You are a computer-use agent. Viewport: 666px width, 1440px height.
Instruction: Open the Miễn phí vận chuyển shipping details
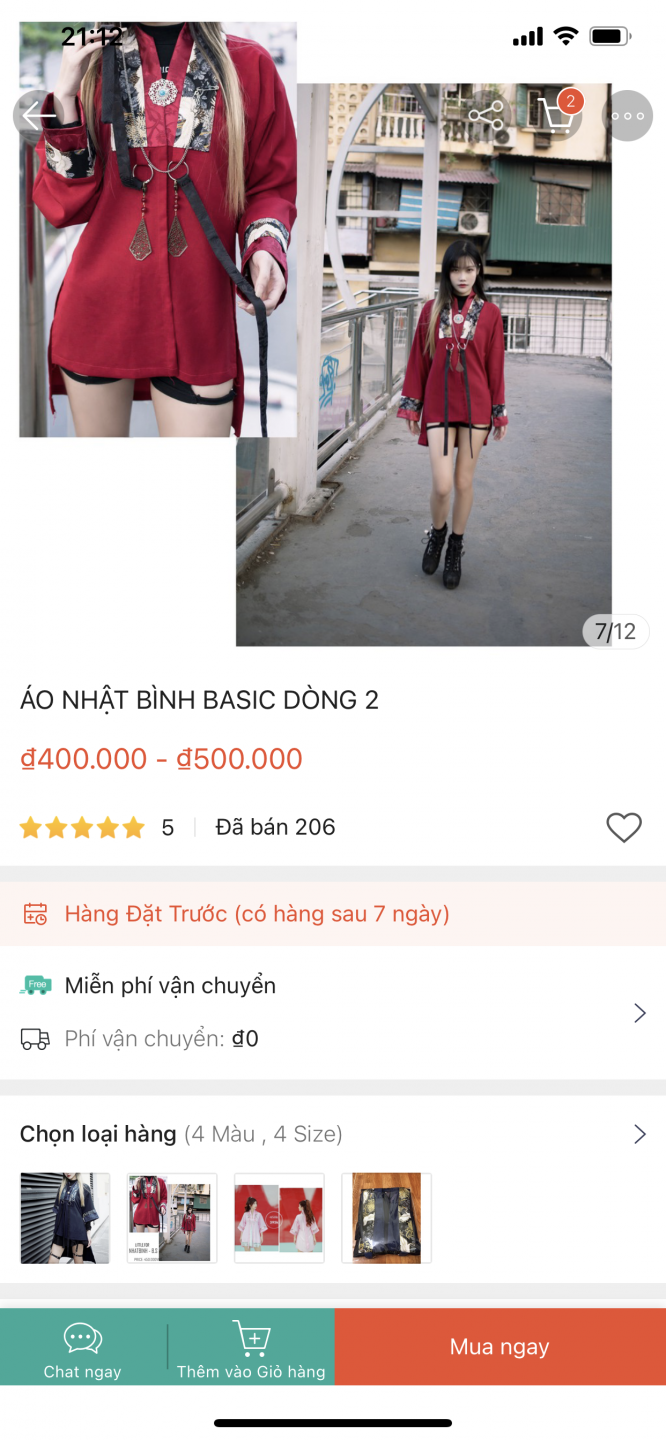[x=640, y=1013]
